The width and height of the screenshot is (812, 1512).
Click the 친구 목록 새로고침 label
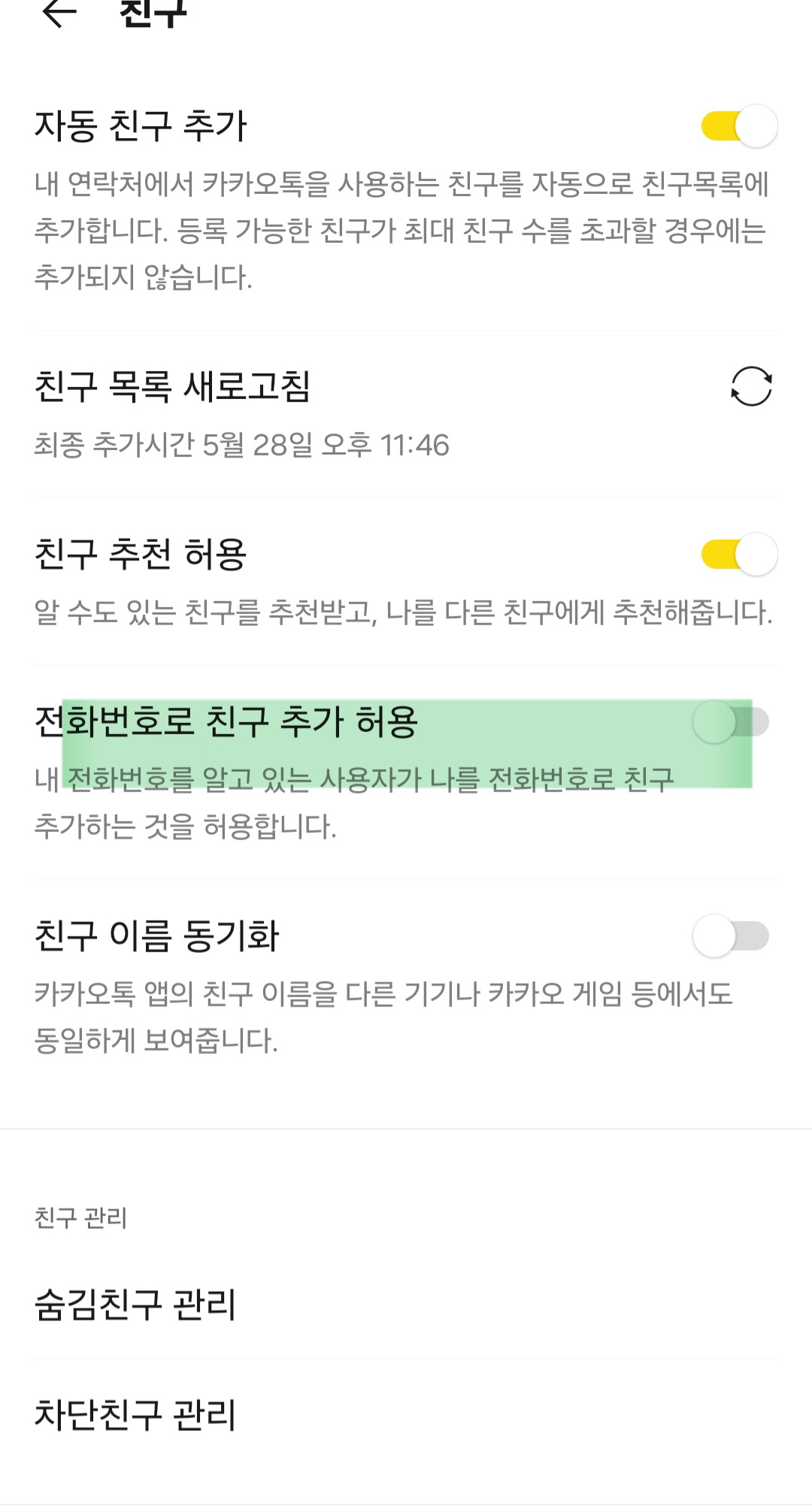click(x=173, y=386)
